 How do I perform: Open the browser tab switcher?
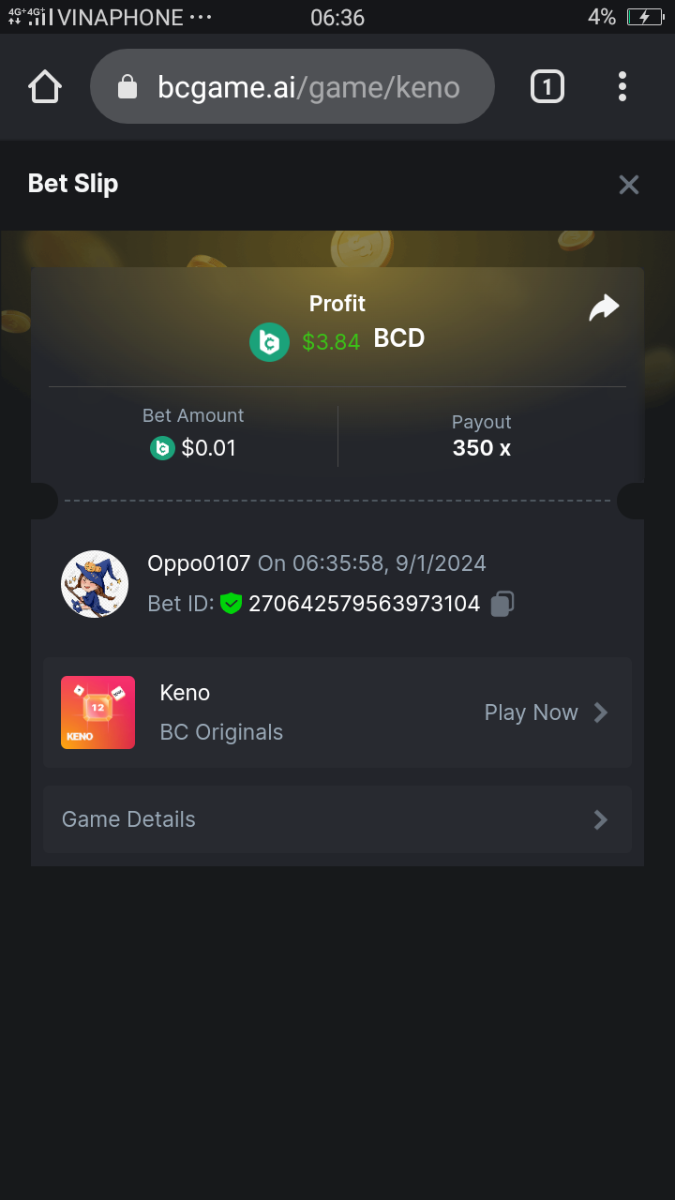[x=546, y=87]
